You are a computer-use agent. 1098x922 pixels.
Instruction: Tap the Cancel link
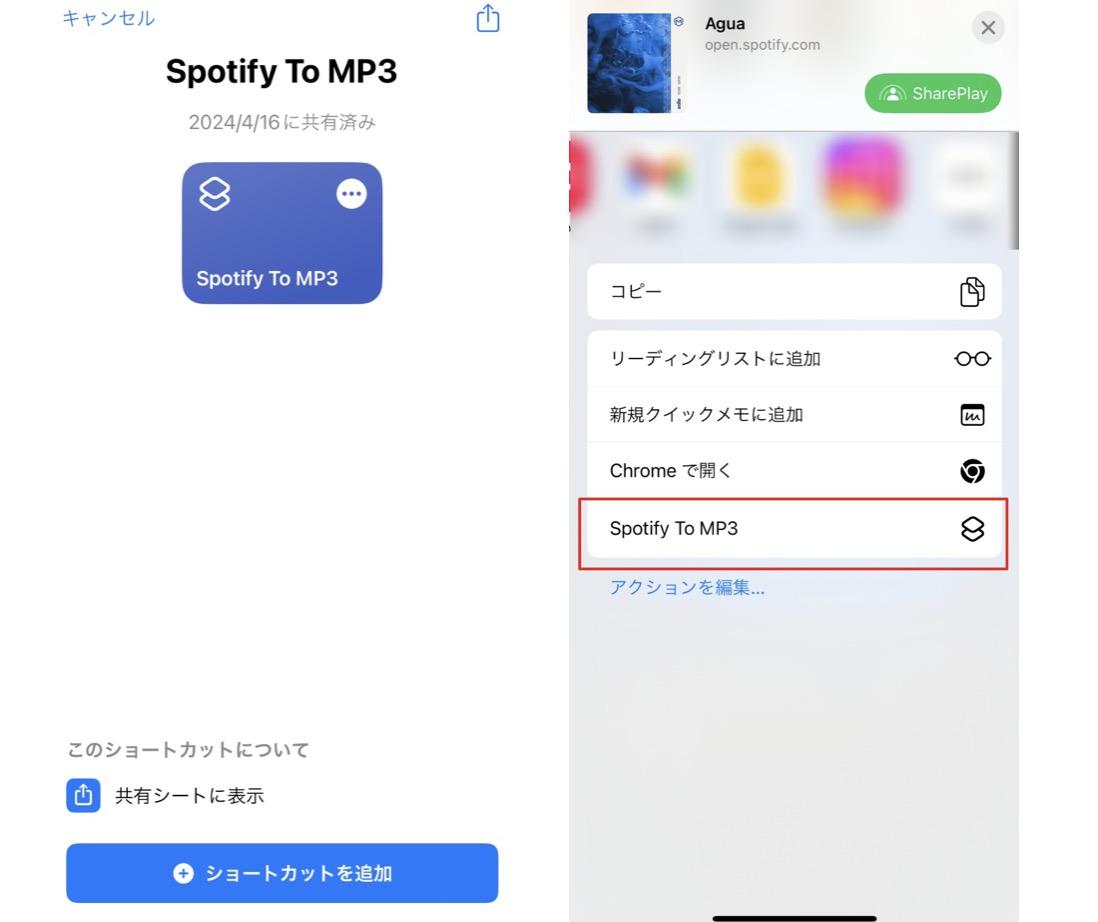108,18
